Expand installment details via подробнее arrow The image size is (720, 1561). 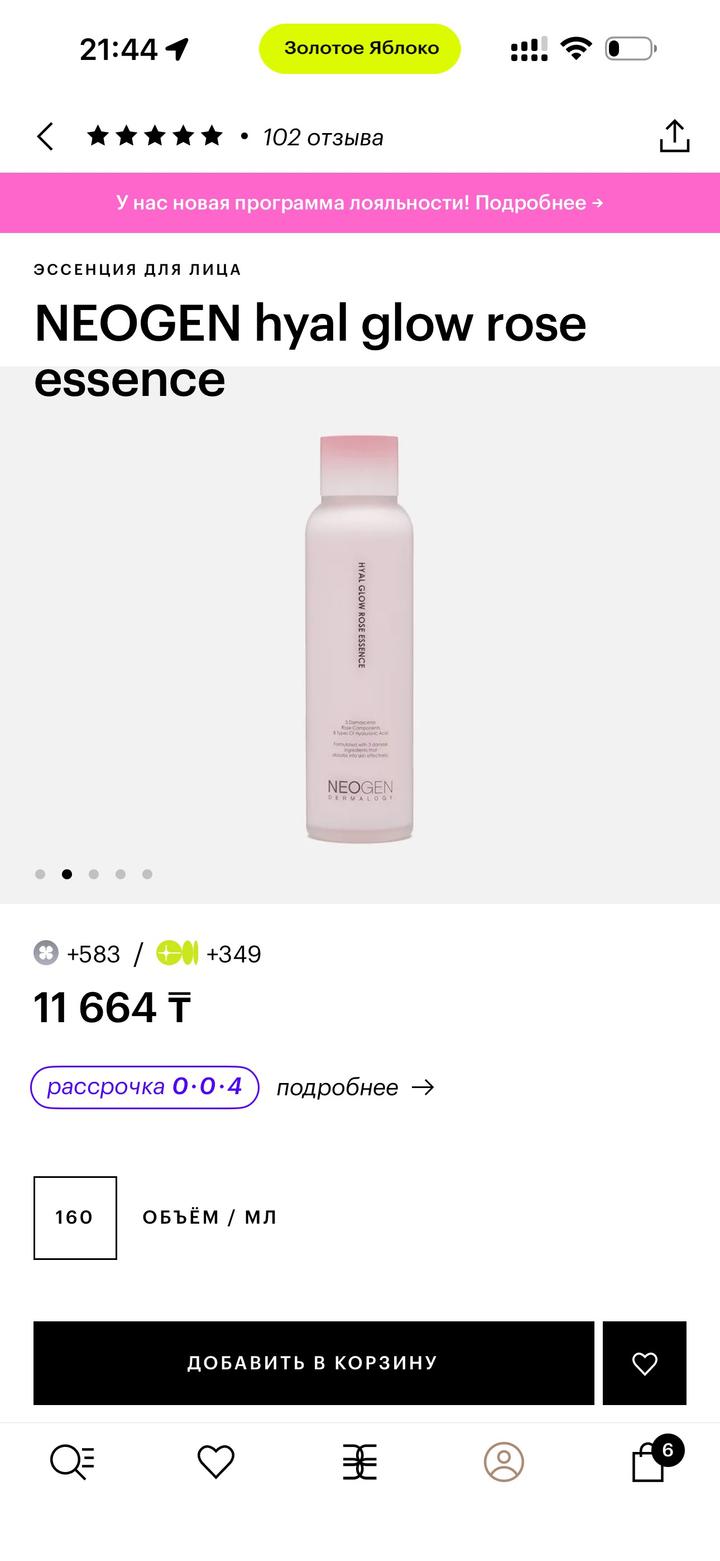point(355,1087)
